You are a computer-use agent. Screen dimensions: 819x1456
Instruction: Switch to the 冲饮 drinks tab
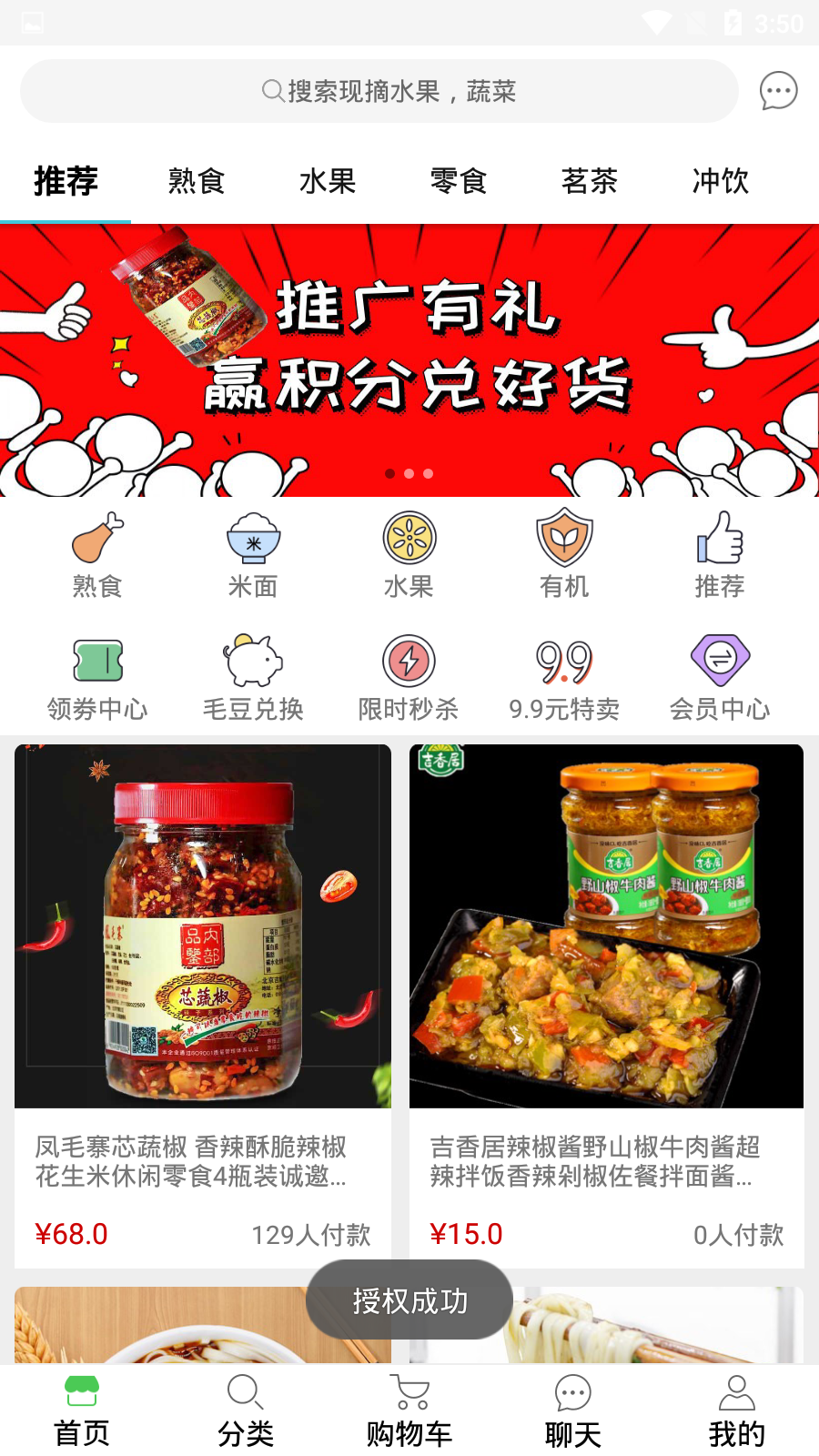pos(720,182)
